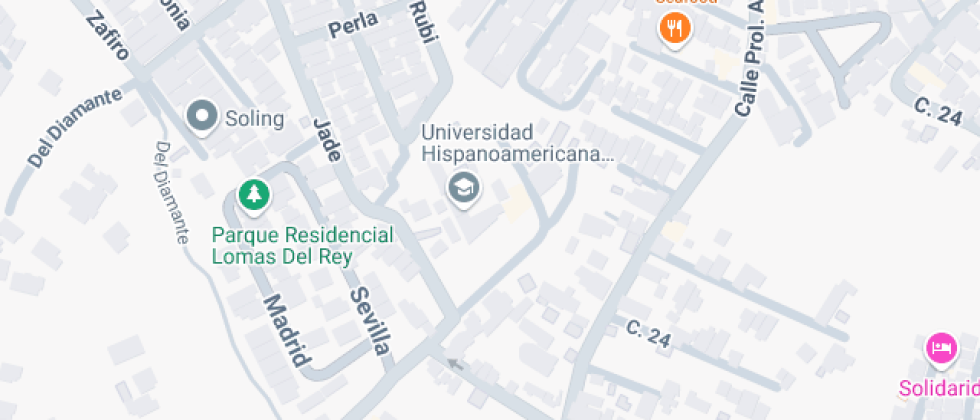The image size is (980, 420).
Task: Open the Soling place marker
Action: point(203,117)
